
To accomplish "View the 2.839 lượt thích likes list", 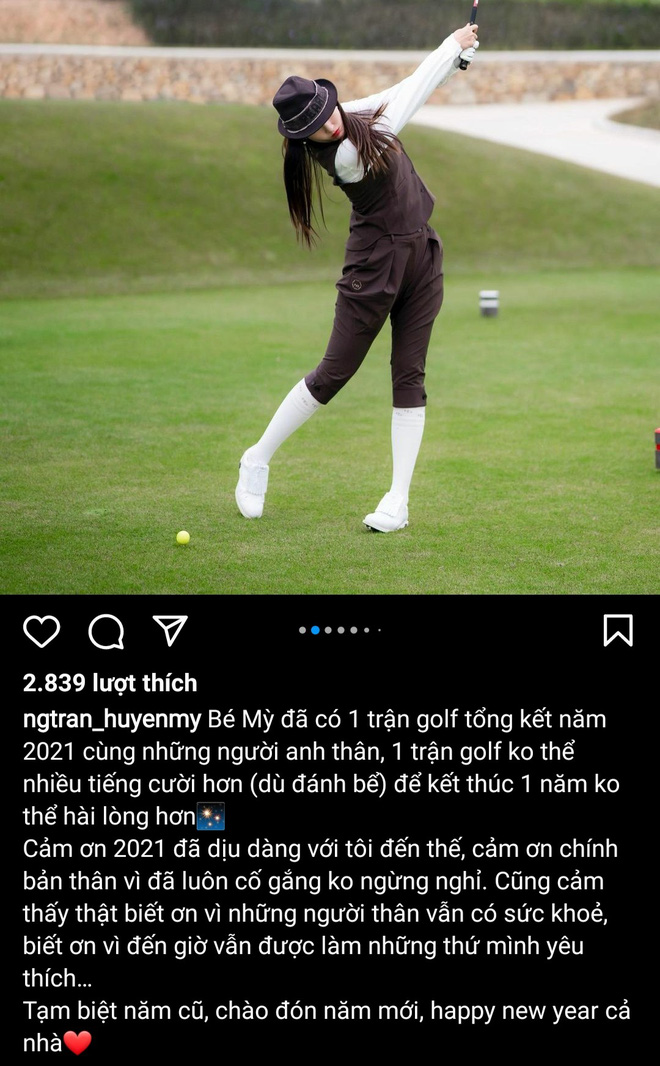I will (x=110, y=683).
